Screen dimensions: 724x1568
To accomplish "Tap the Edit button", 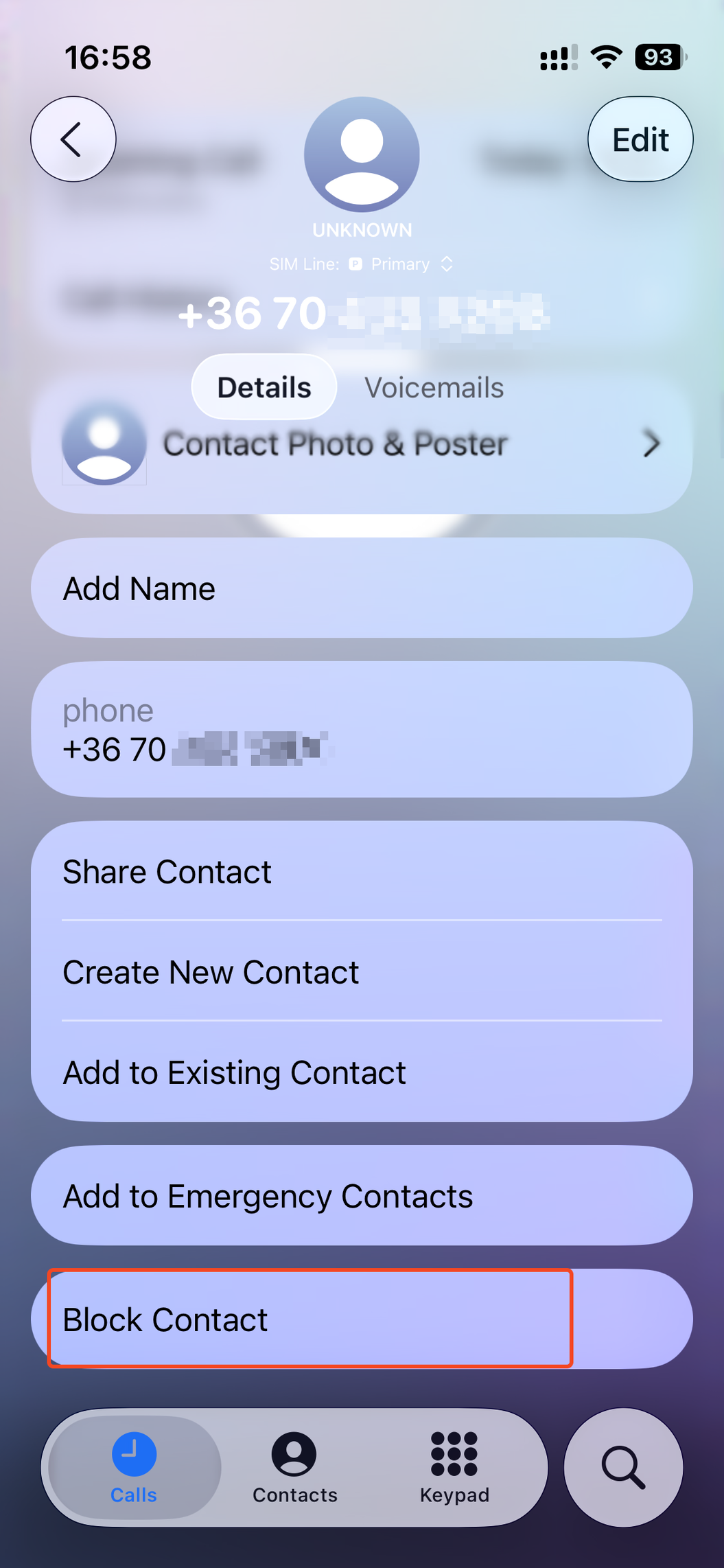I will point(640,139).
